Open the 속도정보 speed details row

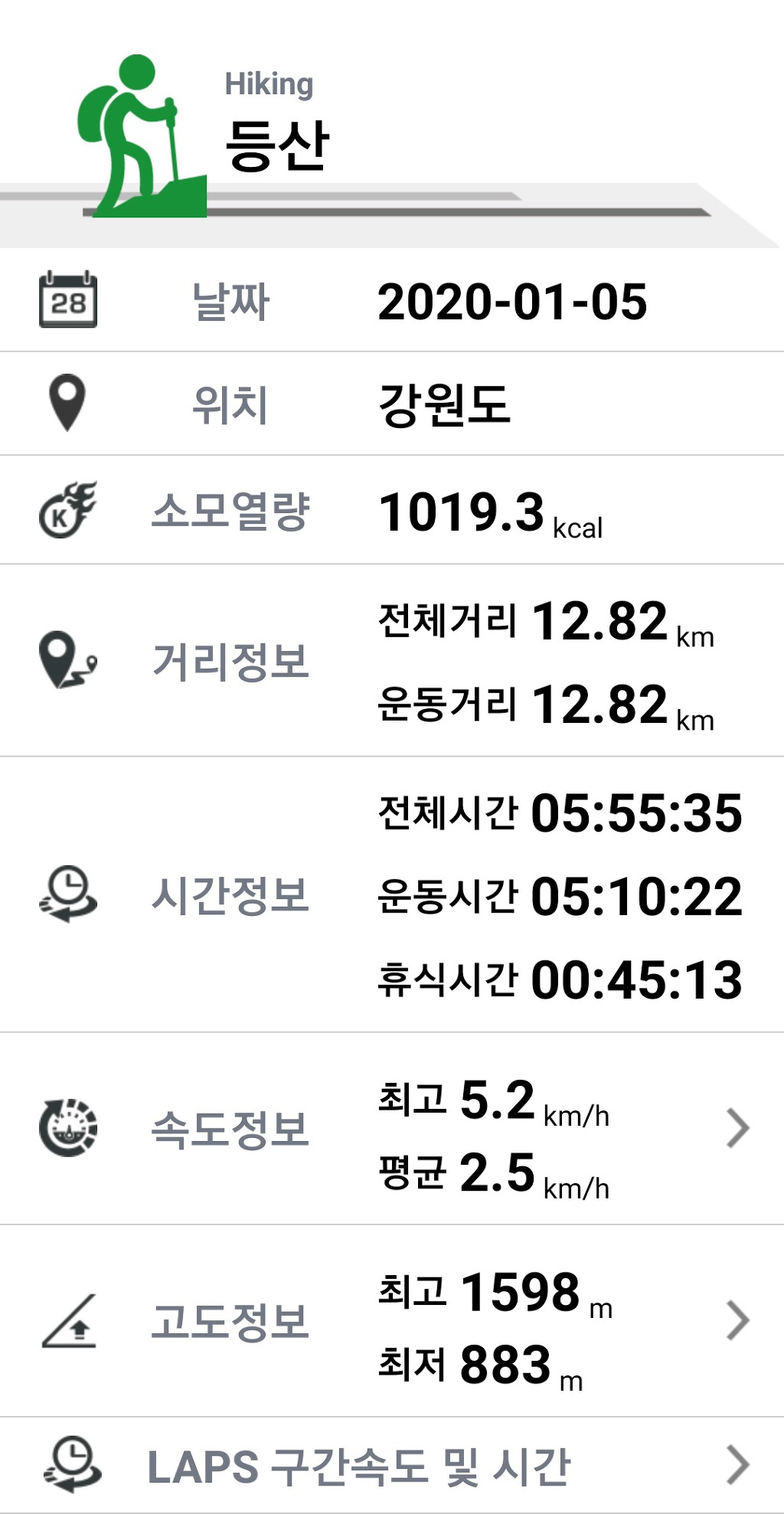click(x=737, y=1128)
